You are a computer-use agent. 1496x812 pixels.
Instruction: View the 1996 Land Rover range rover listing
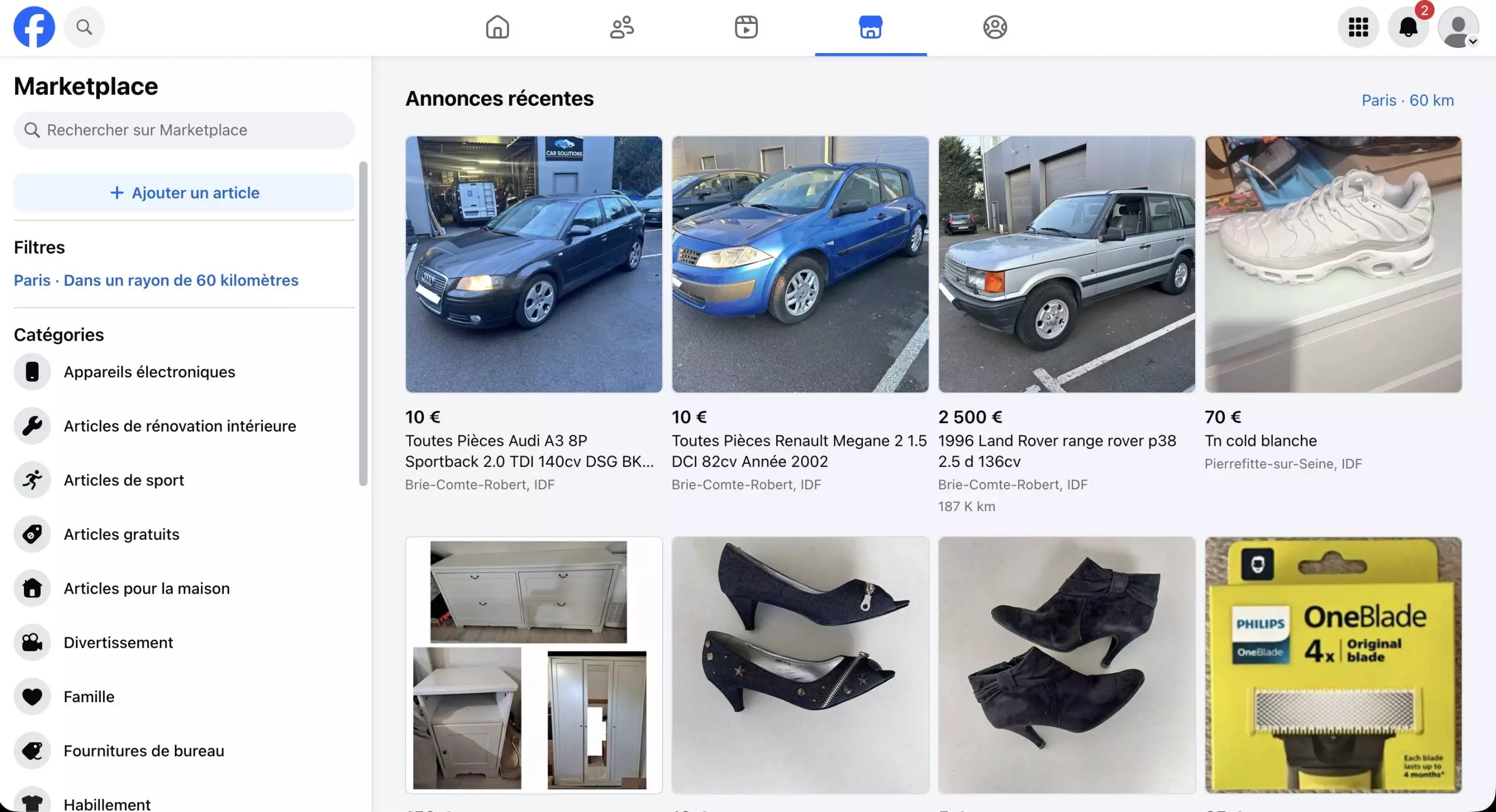[1066, 264]
